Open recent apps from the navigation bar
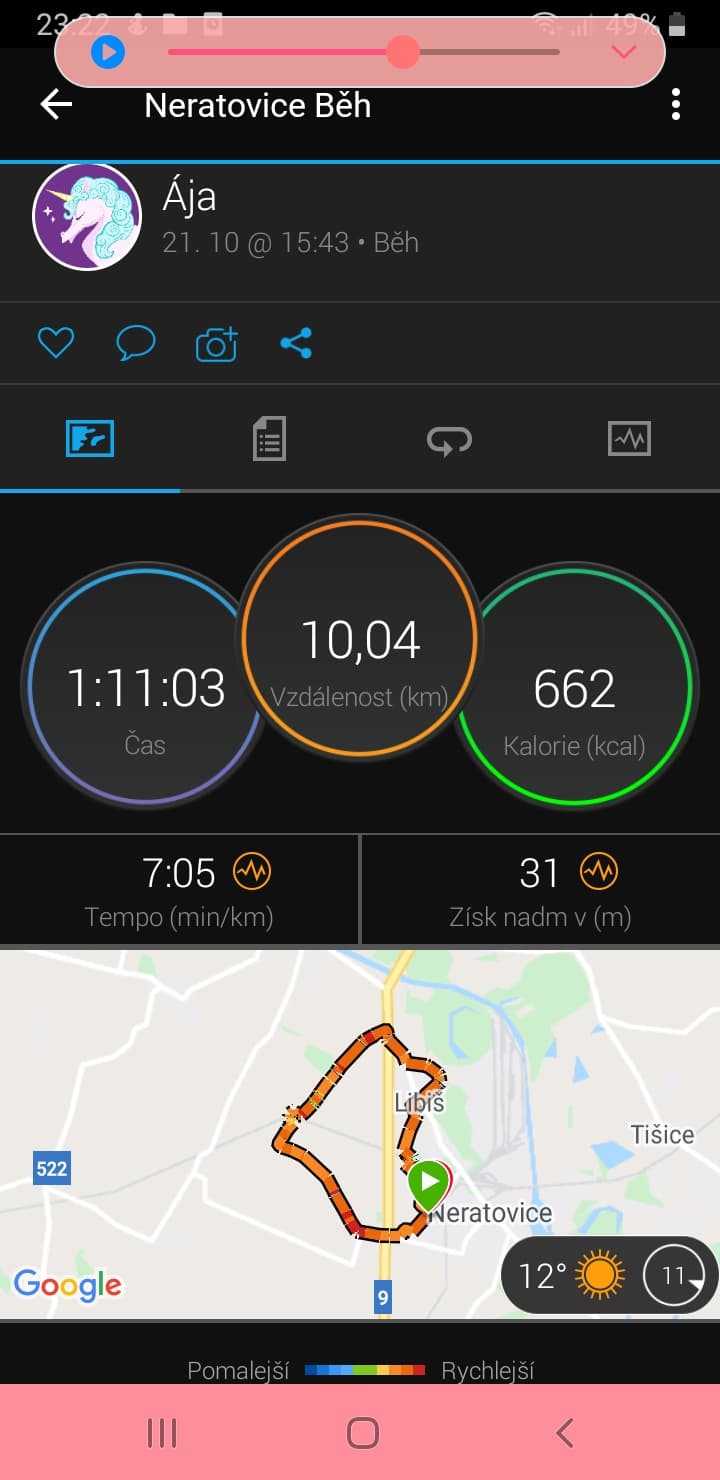 click(162, 1433)
